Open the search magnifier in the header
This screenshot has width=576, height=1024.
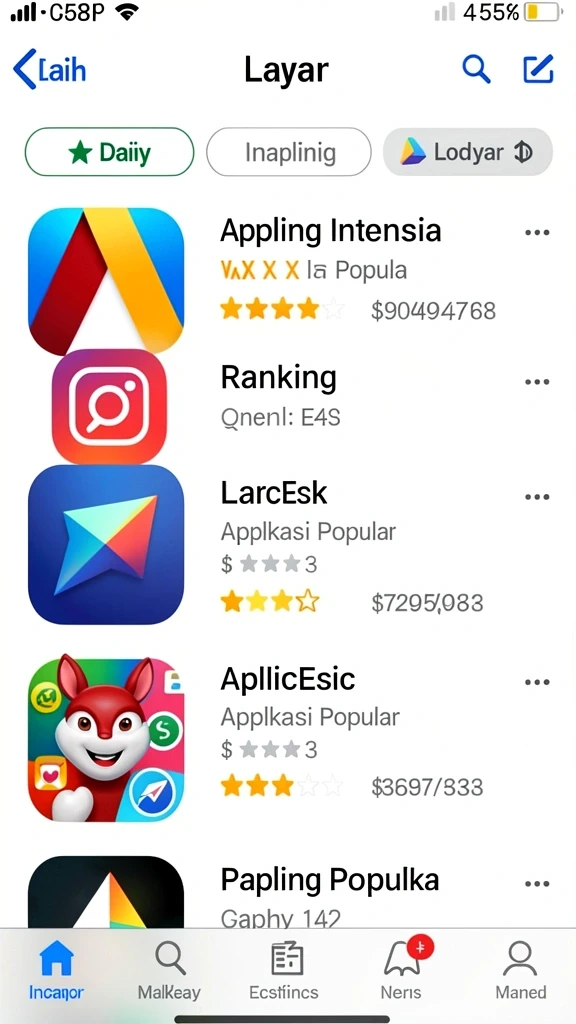(x=476, y=69)
